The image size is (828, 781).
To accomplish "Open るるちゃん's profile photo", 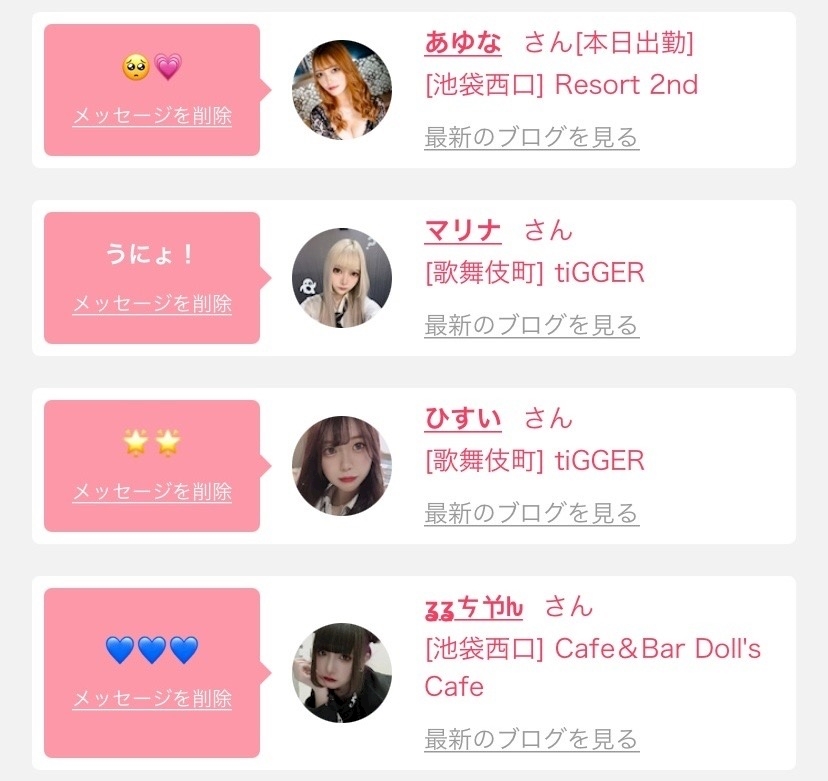I will [342, 673].
